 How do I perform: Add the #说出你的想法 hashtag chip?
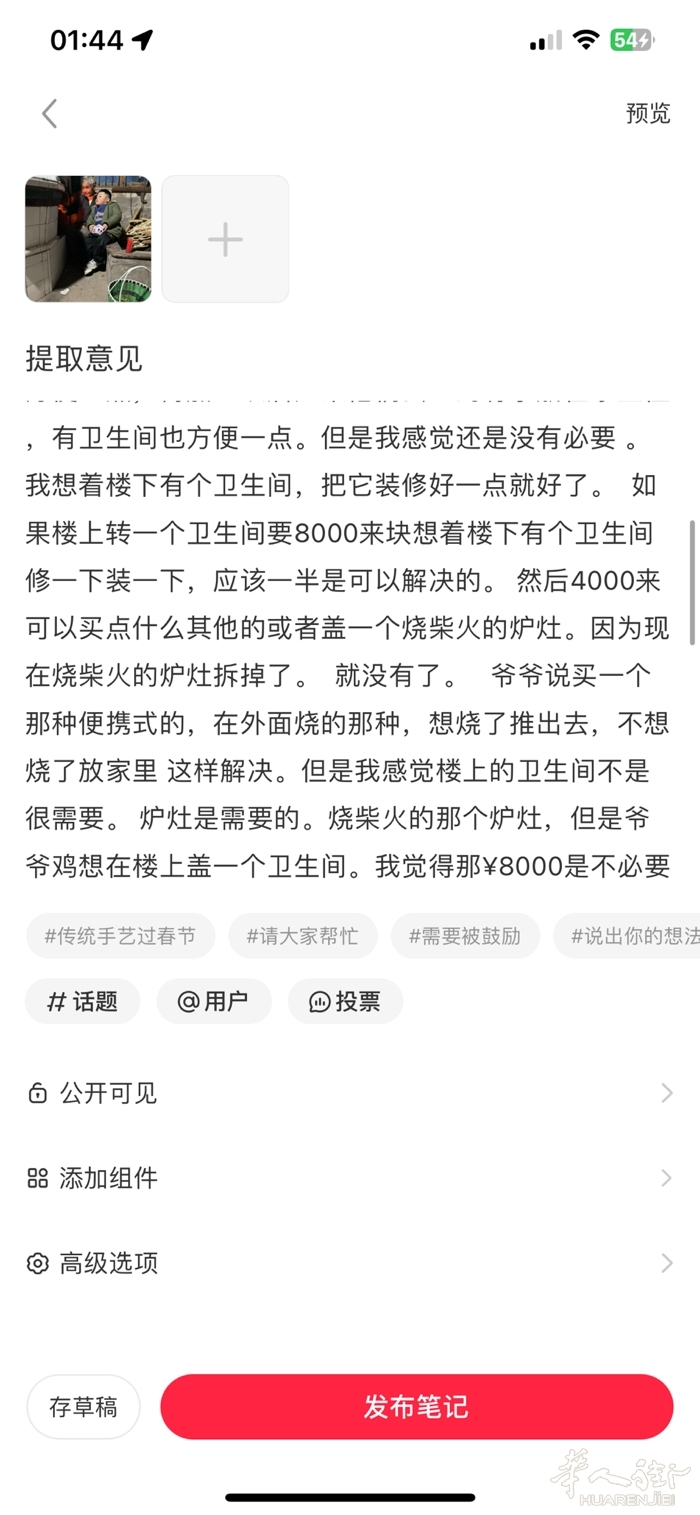(x=632, y=936)
